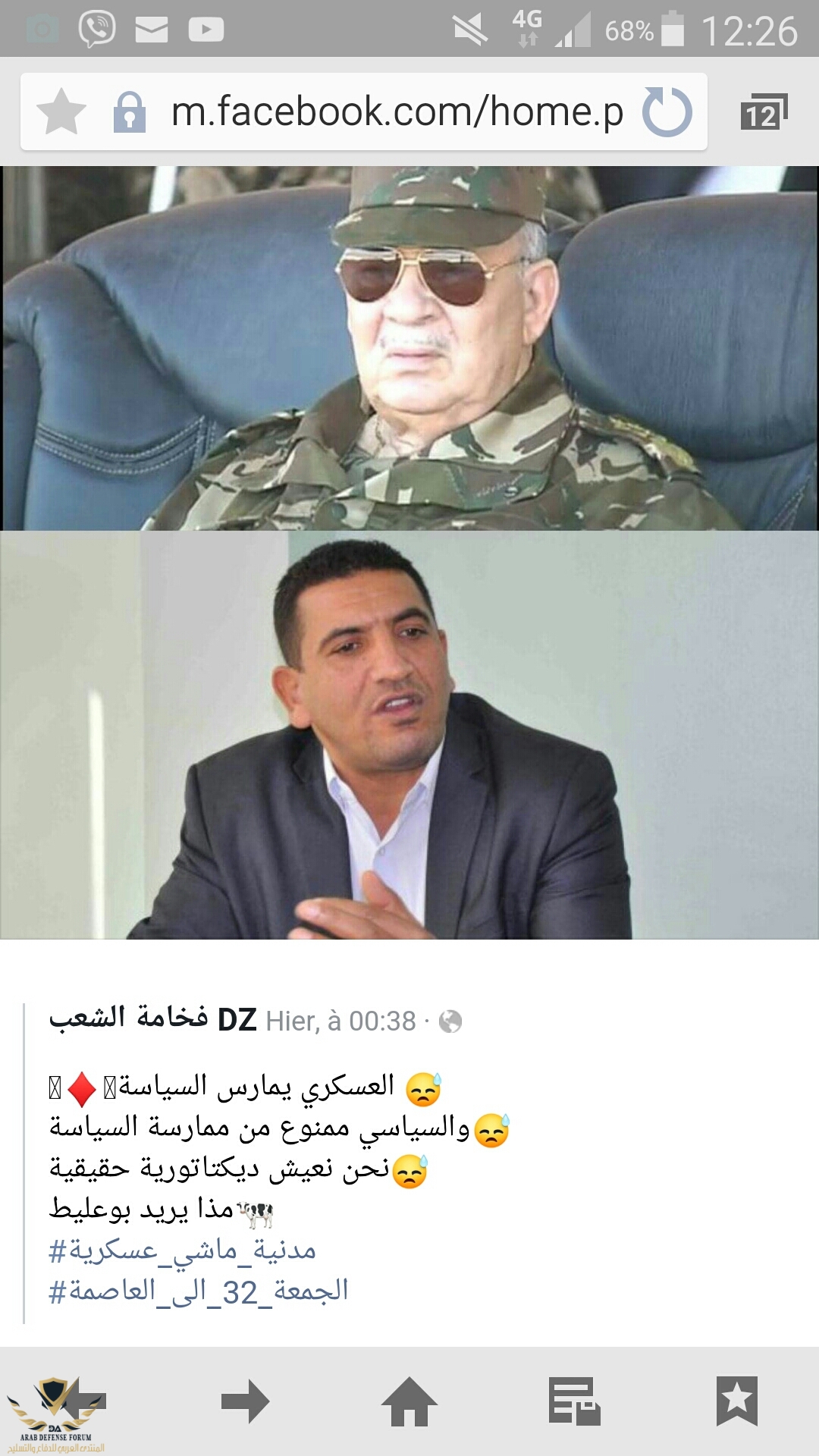Go forward to the next page

coord(245,1401)
